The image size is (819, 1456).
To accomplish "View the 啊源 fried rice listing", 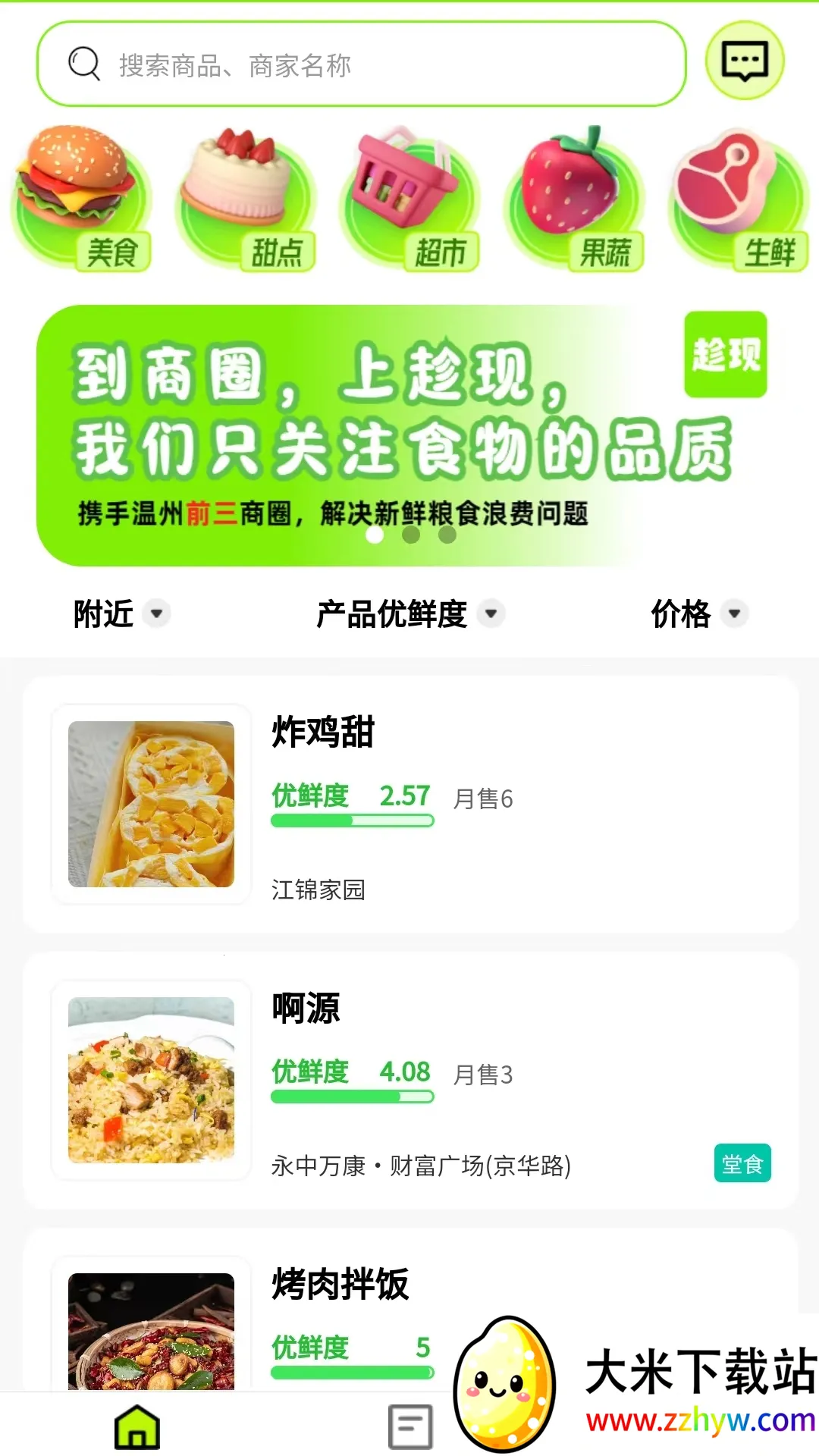I will point(409,1080).
